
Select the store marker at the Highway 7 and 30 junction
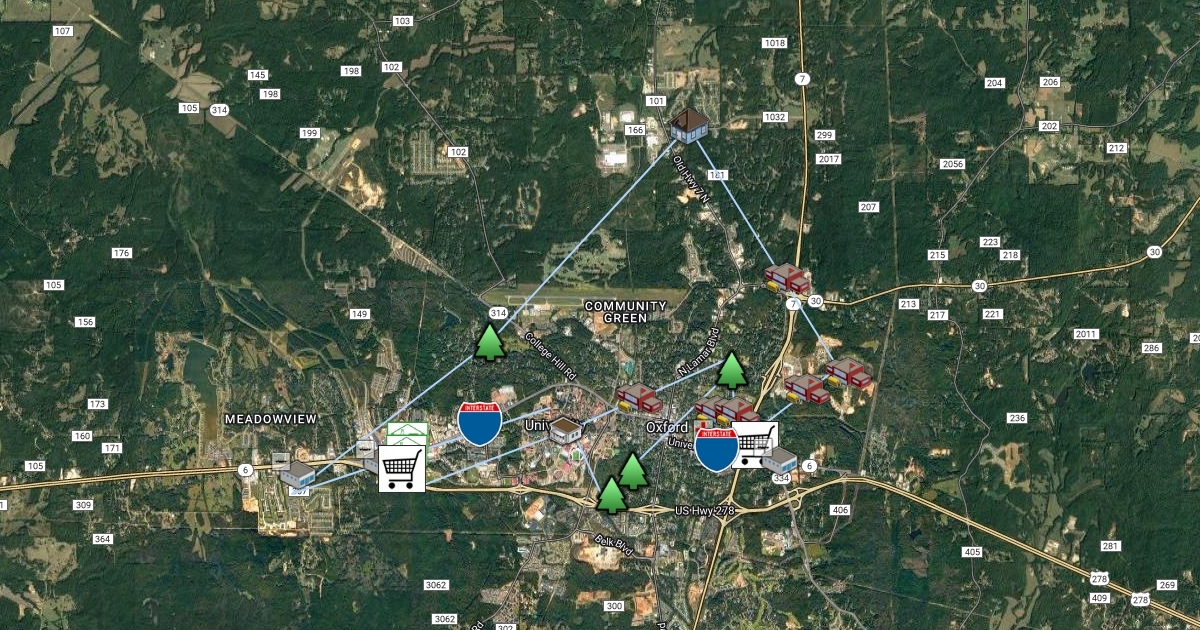786,279
